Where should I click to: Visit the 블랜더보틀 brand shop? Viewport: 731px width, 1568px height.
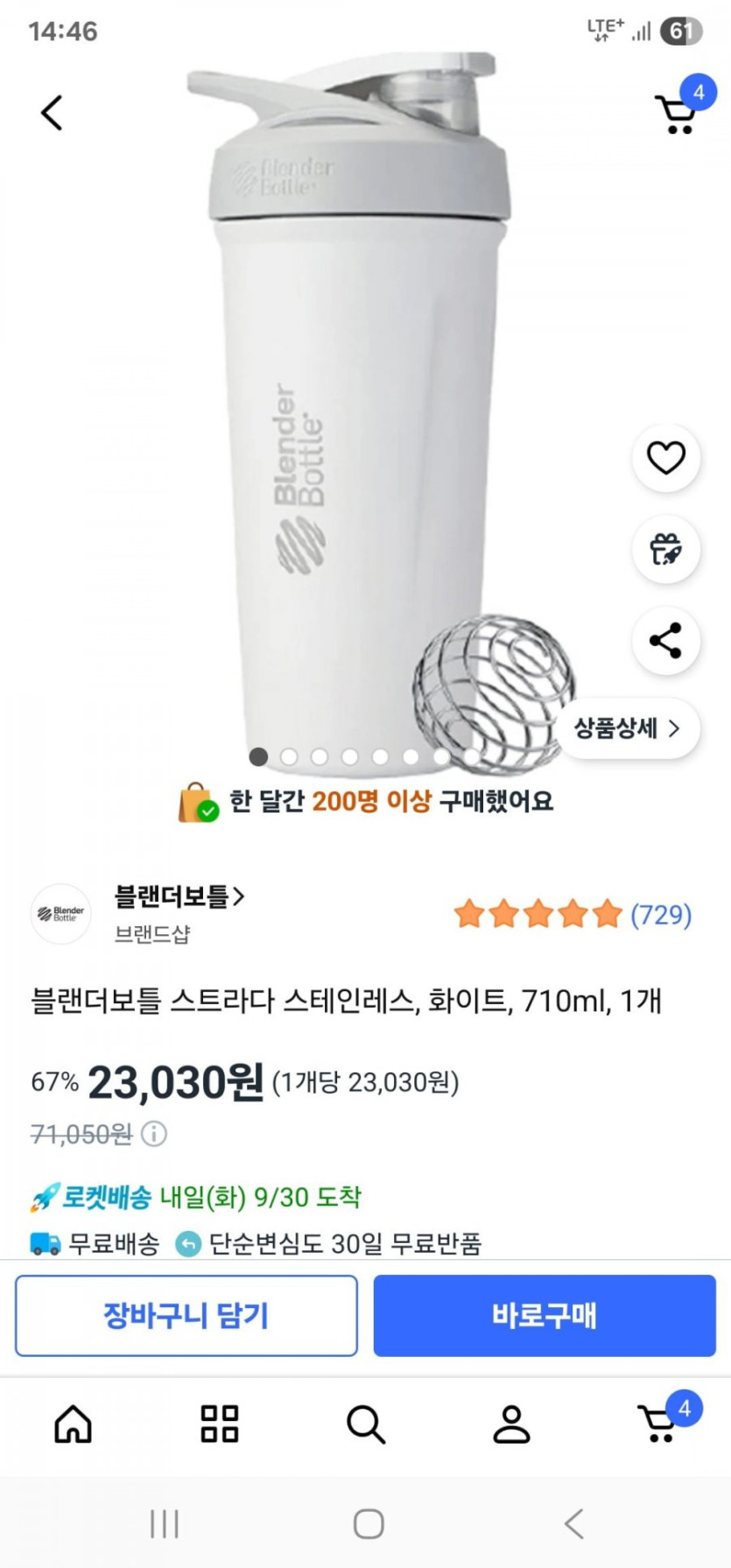[179, 897]
